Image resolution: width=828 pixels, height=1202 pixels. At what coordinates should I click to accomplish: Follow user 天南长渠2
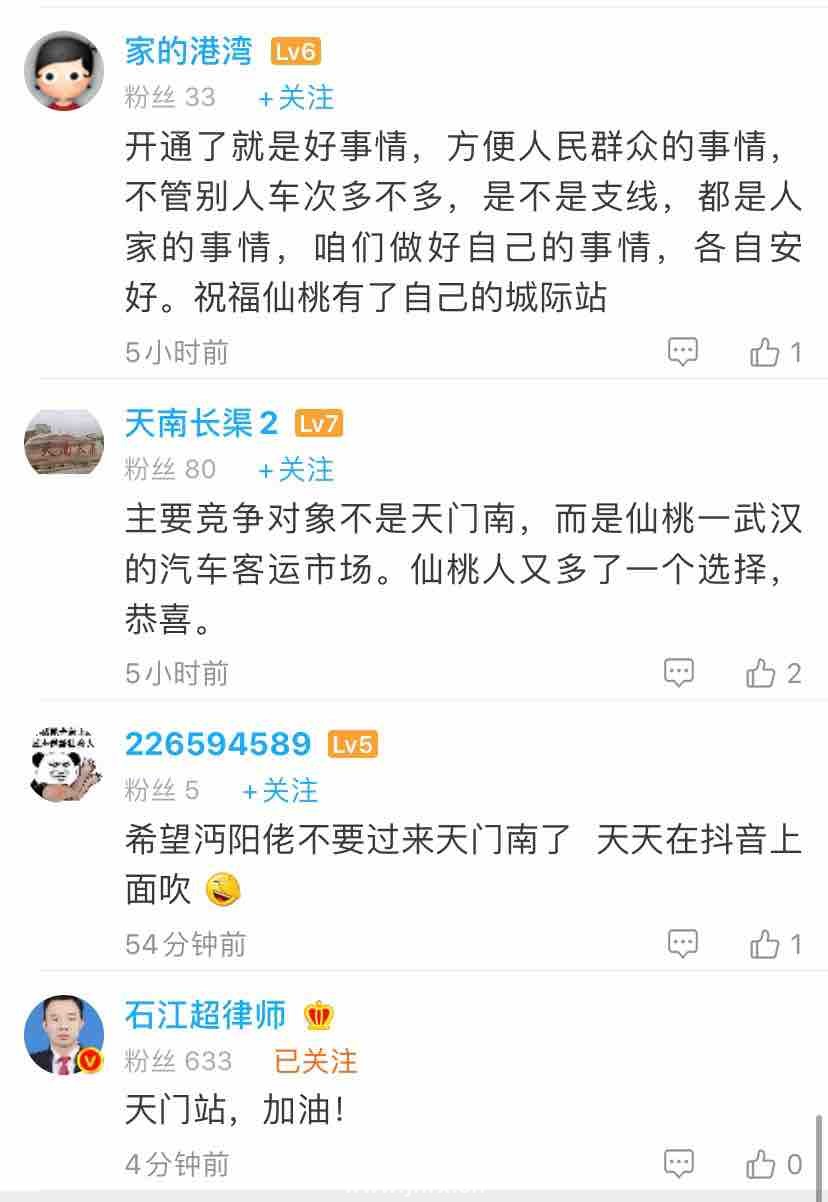296,469
